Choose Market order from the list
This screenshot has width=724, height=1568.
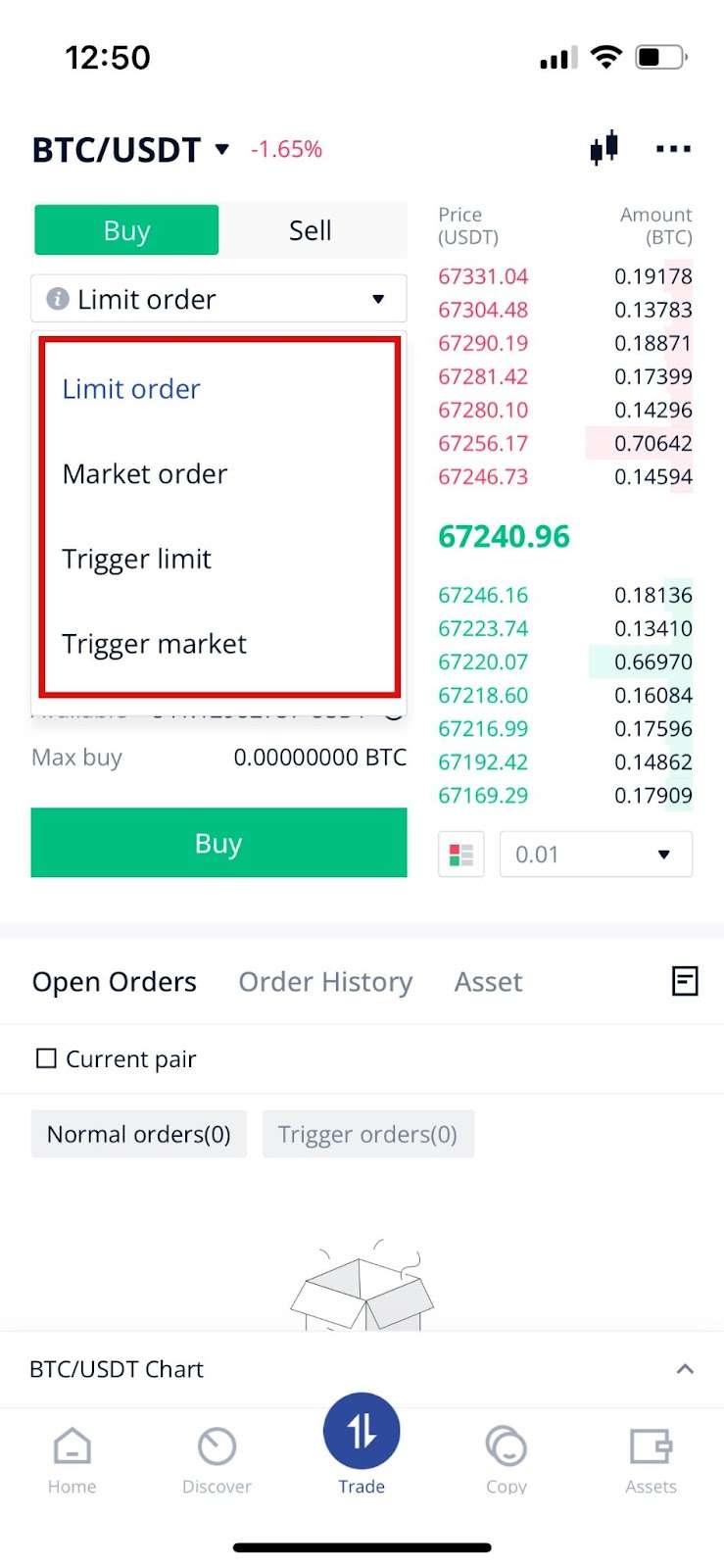145,474
